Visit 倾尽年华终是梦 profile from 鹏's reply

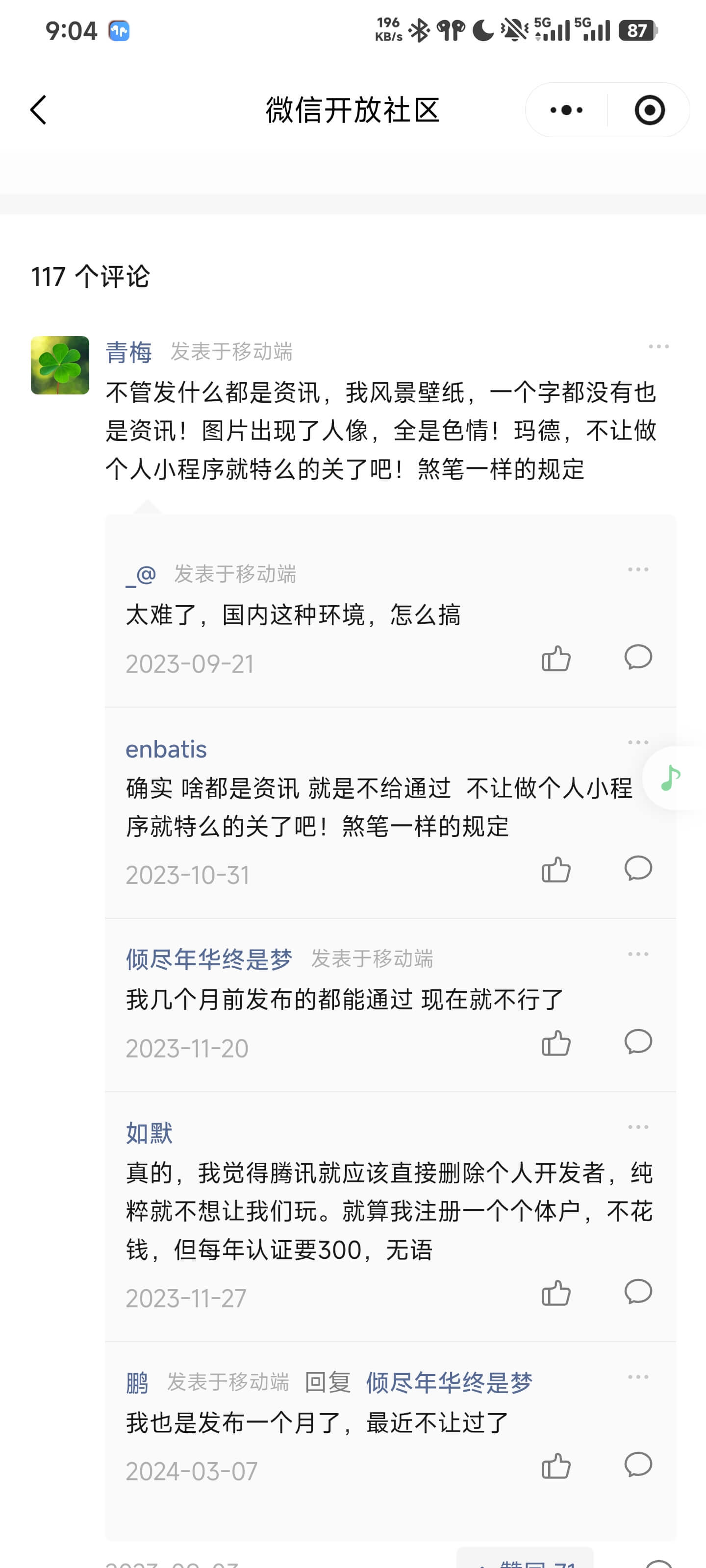pos(449,1383)
